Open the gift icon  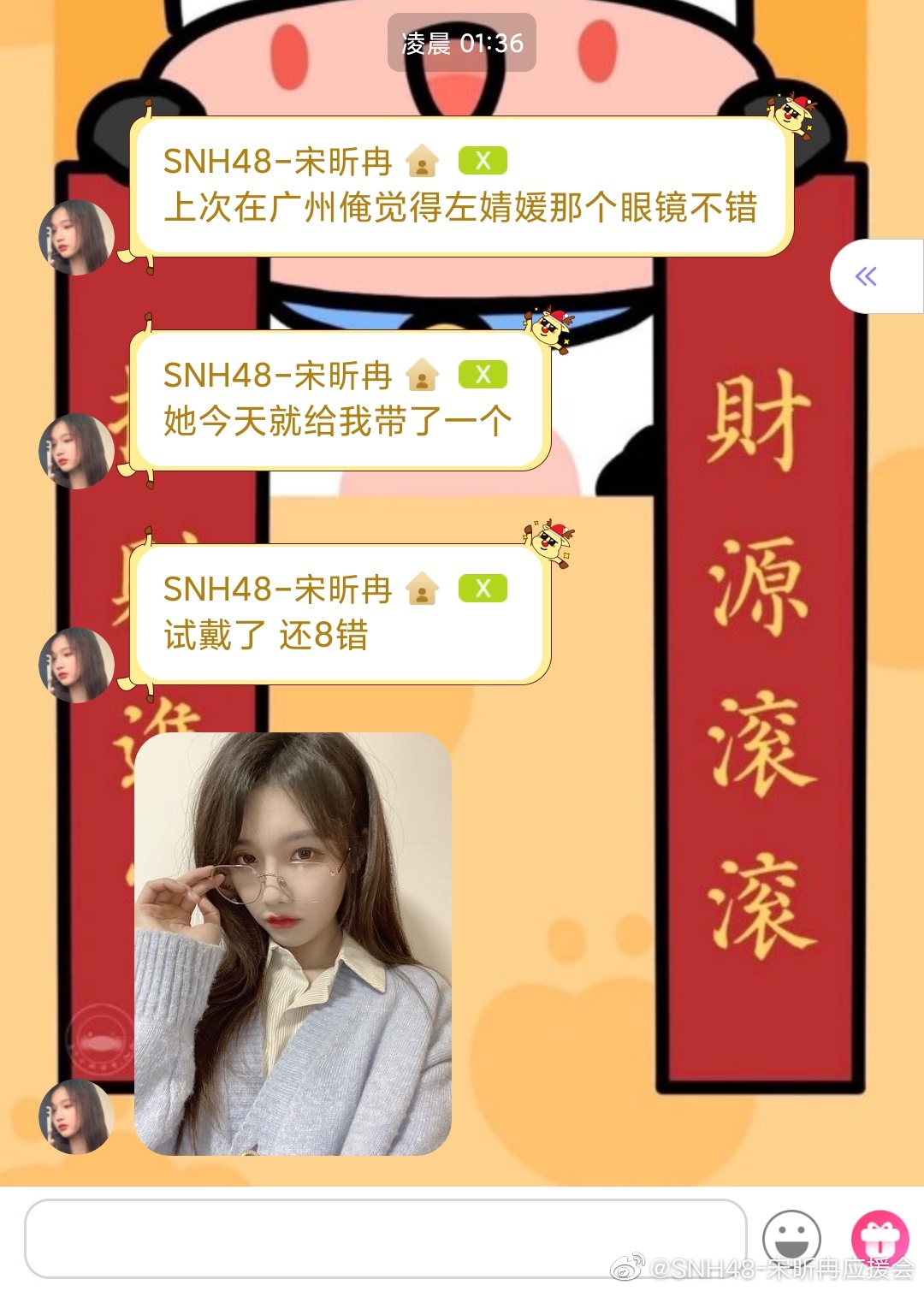(x=880, y=1237)
